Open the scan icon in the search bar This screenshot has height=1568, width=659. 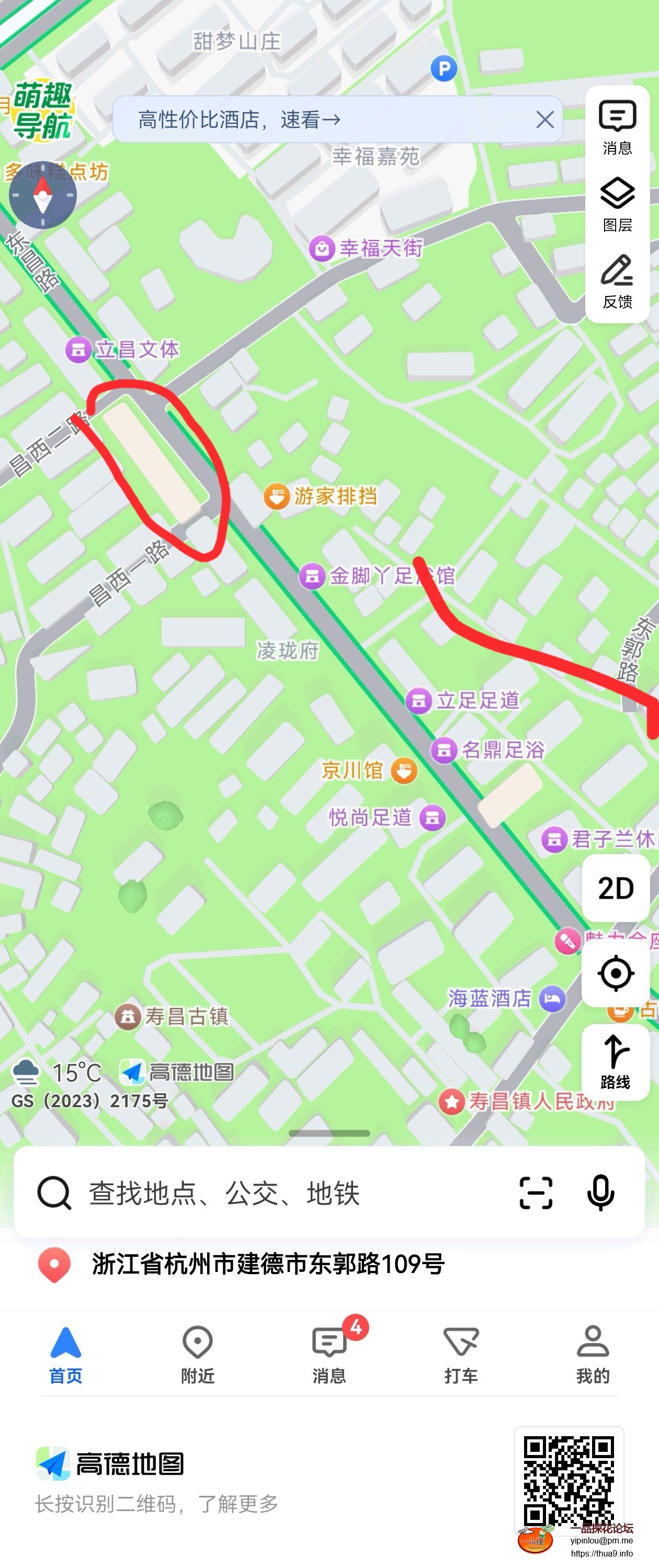point(536,1192)
